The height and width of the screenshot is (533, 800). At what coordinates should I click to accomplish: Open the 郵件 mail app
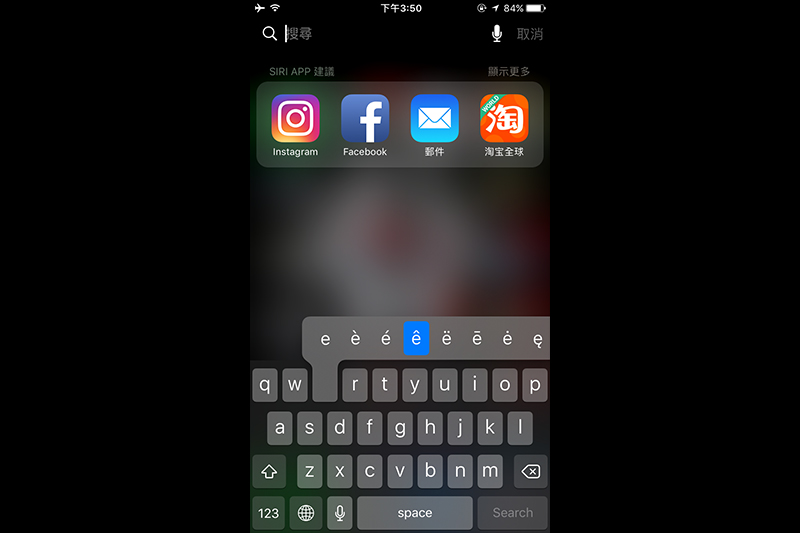pyautogui.click(x=434, y=119)
